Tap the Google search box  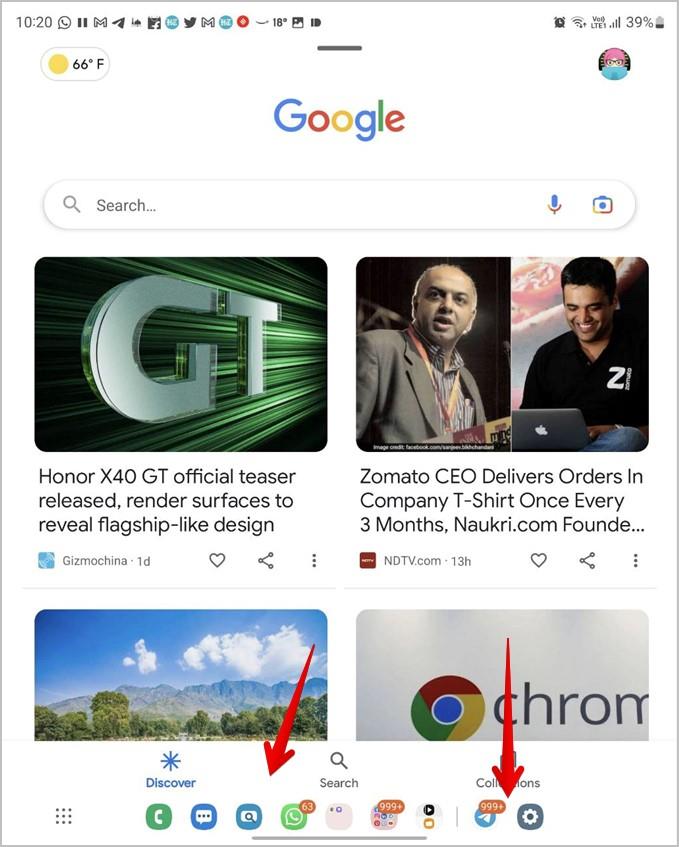[x=300, y=205]
